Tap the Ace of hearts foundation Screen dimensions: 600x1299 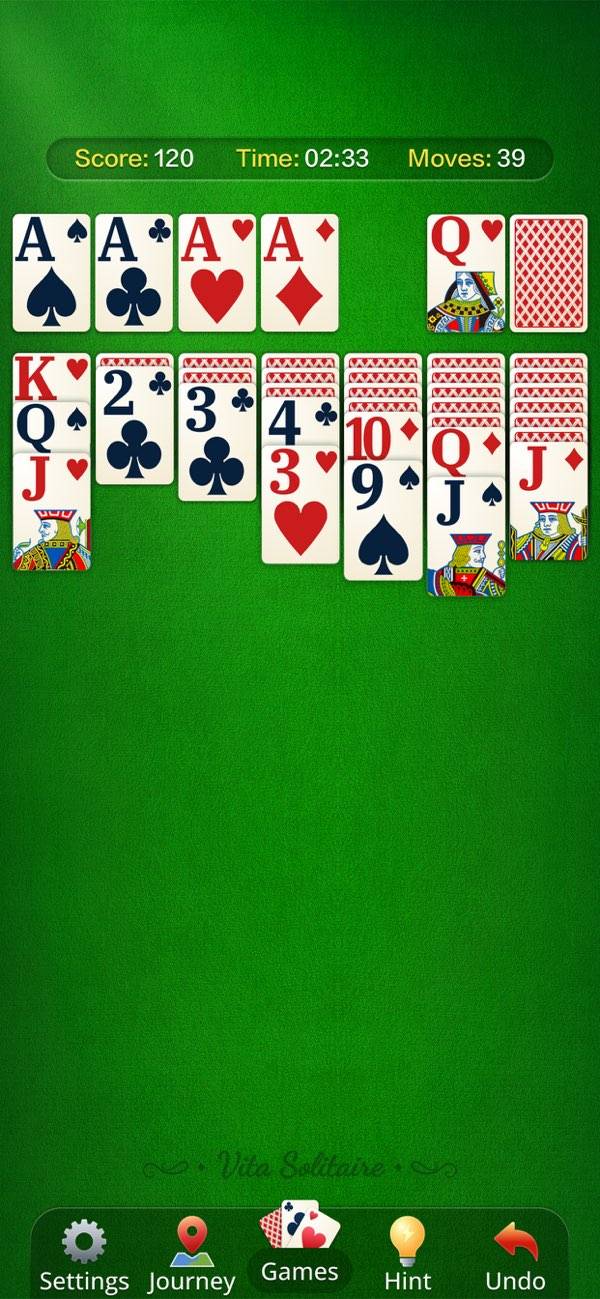point(217,273)
